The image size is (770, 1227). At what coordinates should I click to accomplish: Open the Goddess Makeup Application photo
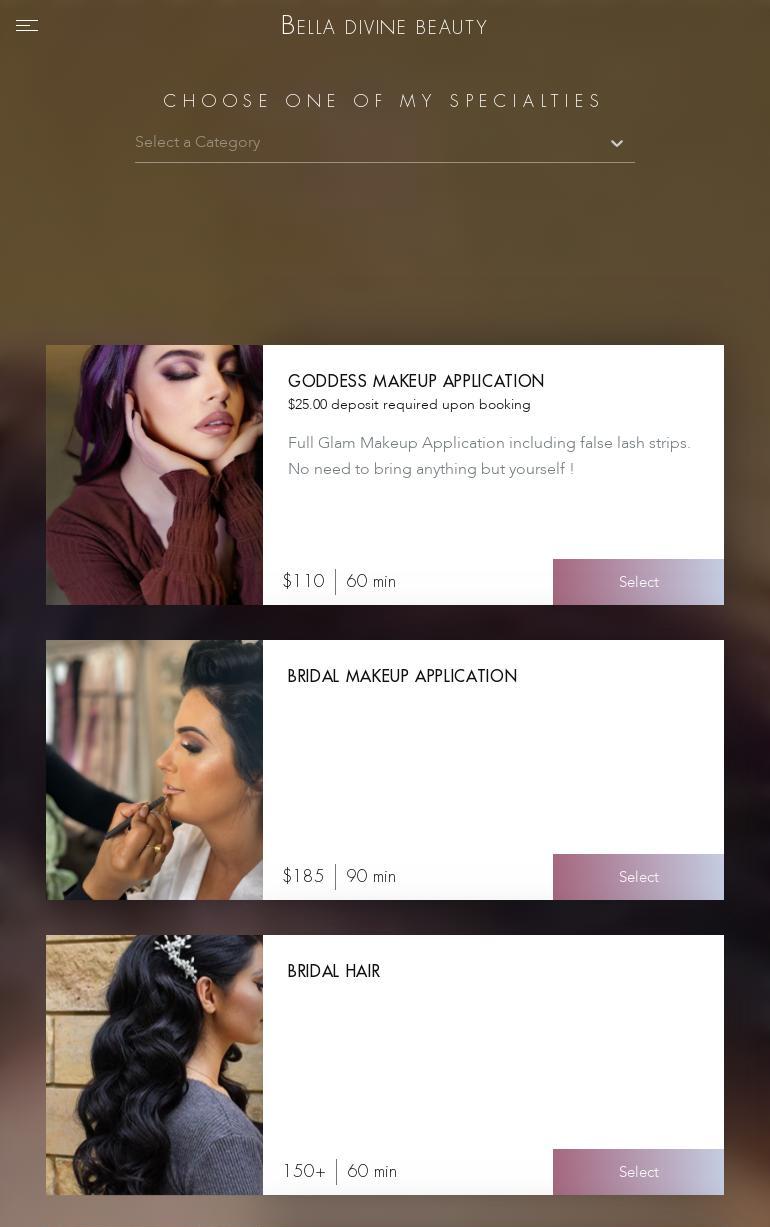click(154, 475)
